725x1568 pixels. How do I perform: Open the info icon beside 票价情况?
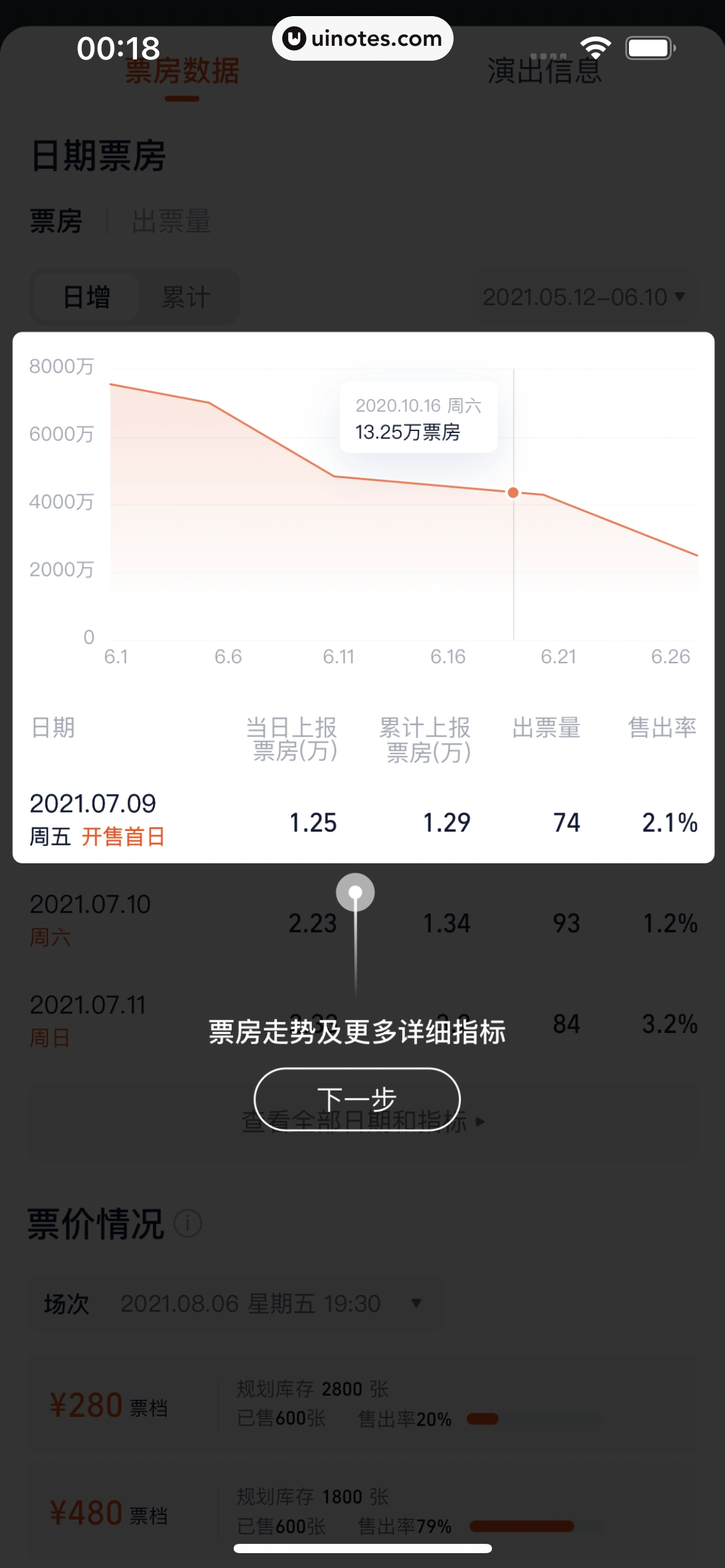click(188, 1223)
